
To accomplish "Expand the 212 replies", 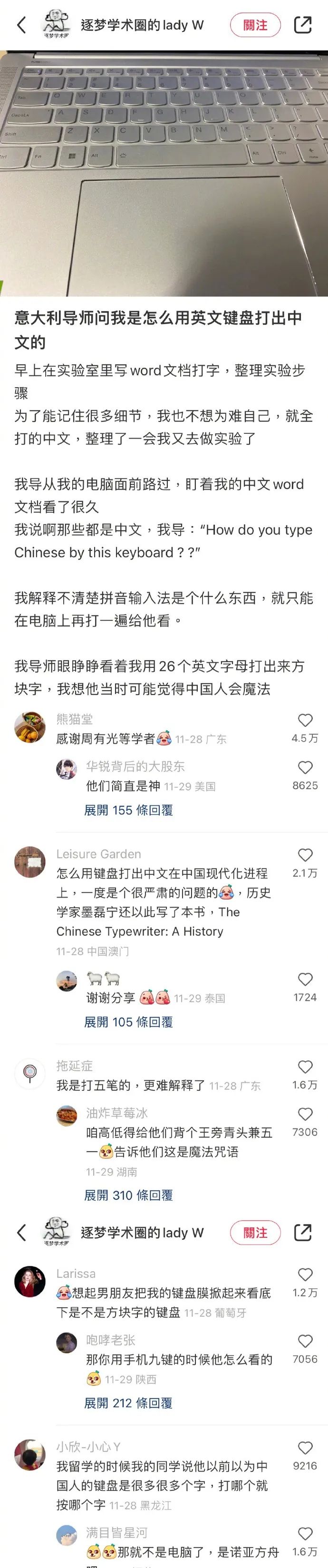I will click(128, 1403).
